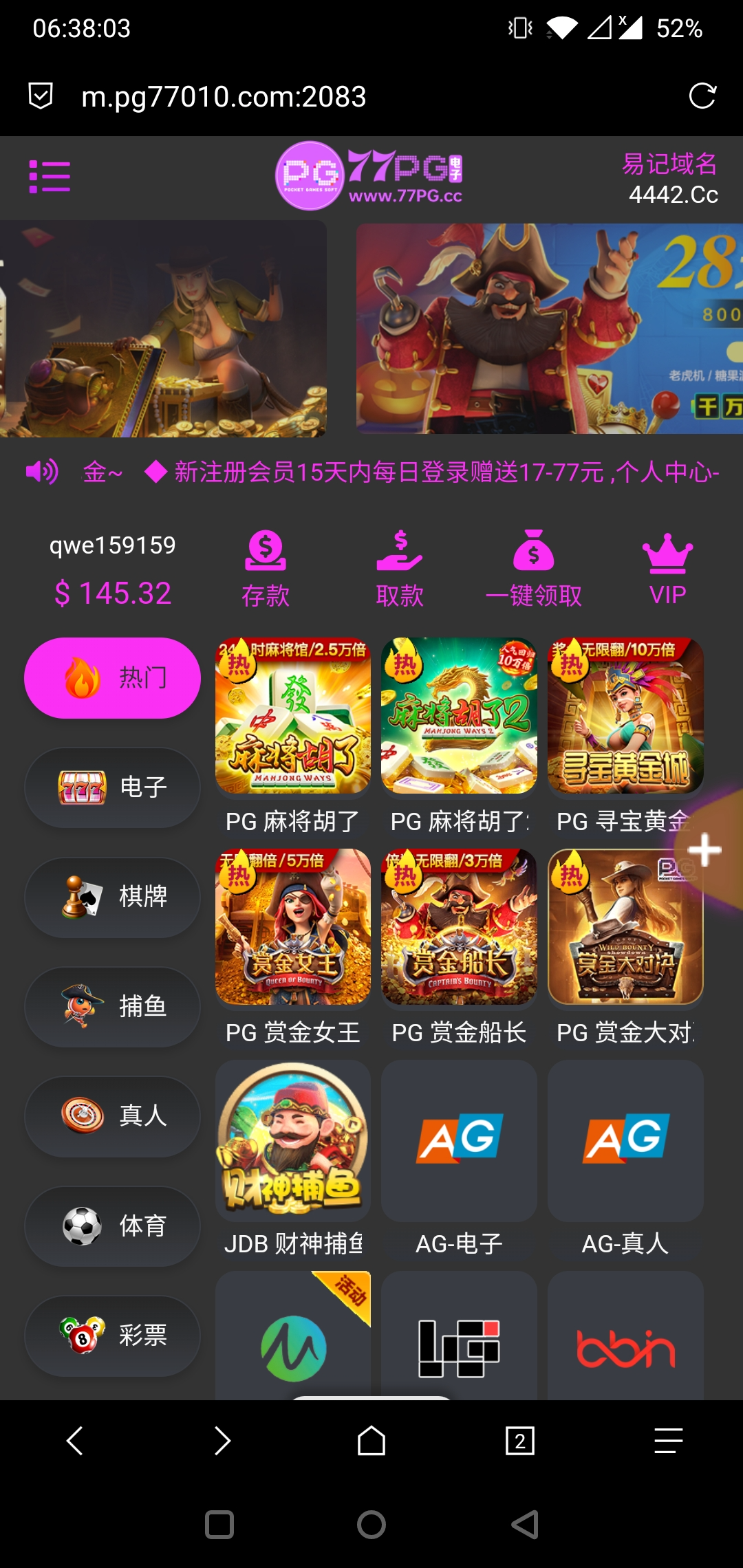The width and height of the screenshot is (743, 1568).
Task: Open the VIP crown section
Action: tap(667, 569)
